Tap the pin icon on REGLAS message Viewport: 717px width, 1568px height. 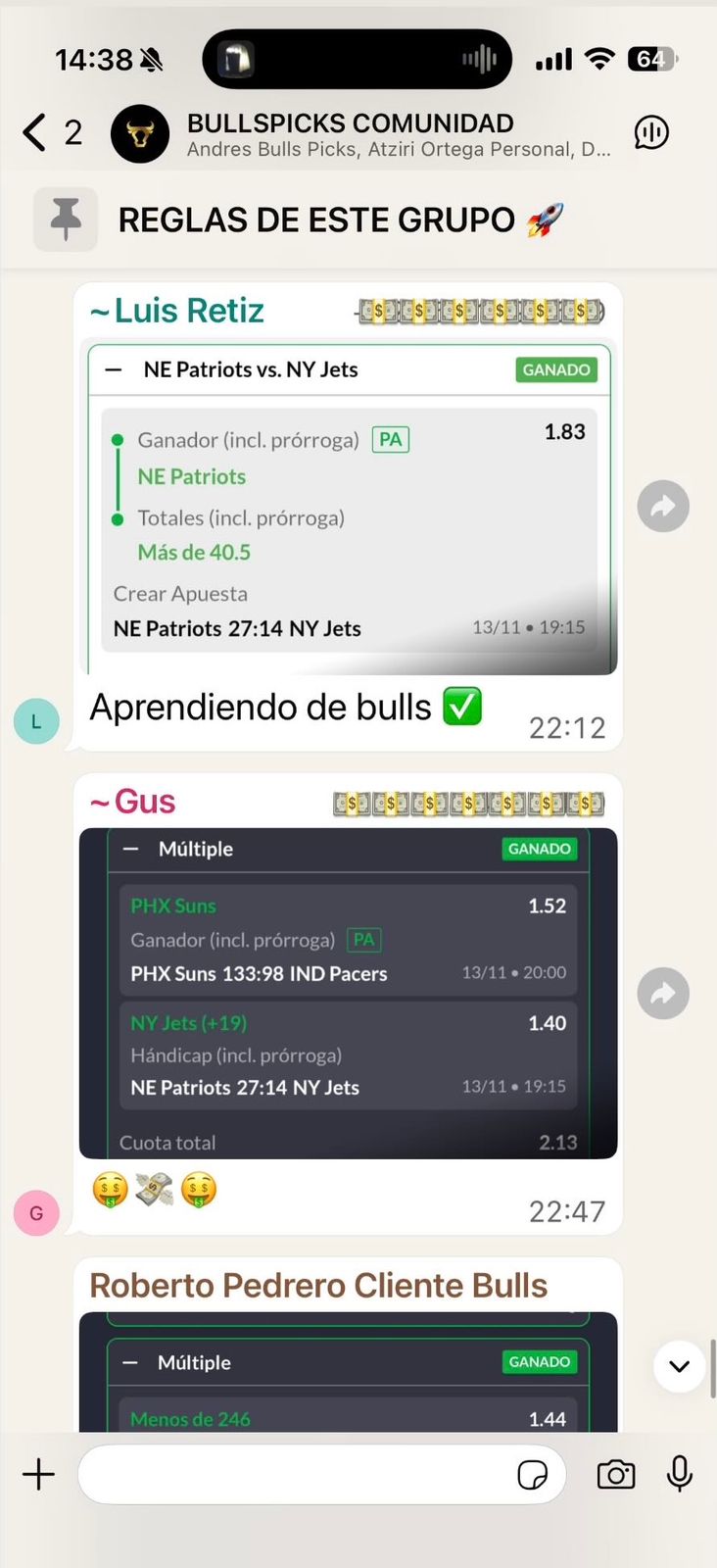click(65, 219)
